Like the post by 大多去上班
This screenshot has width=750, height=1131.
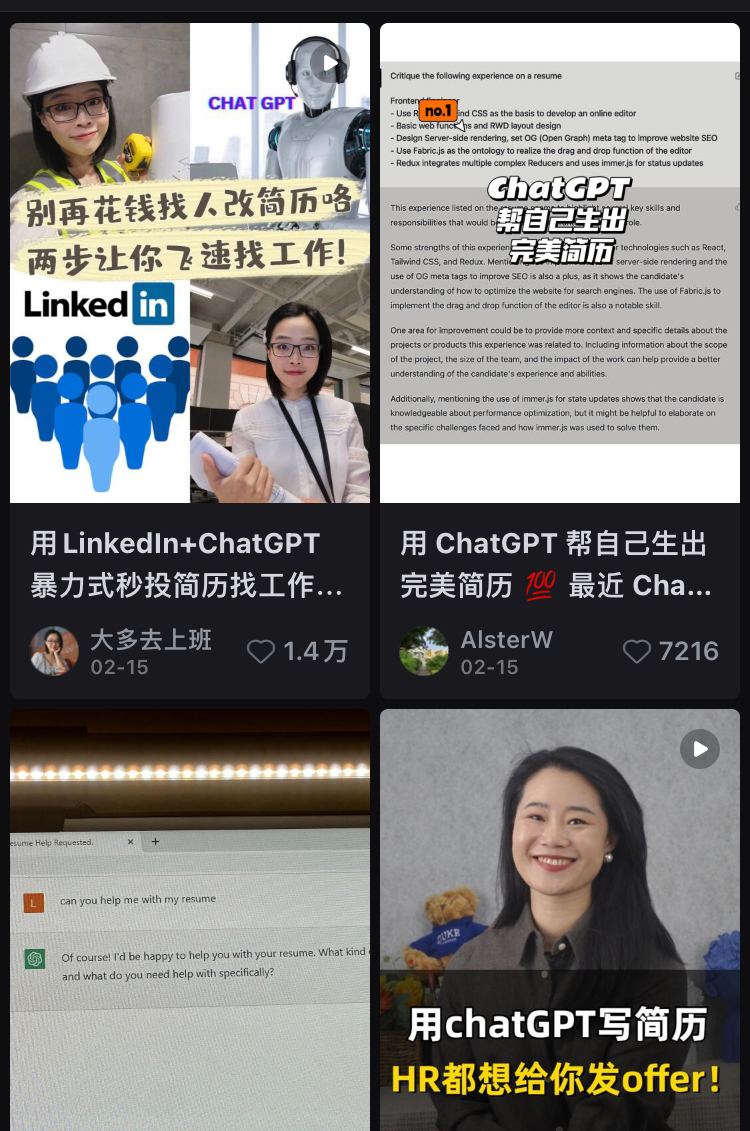261,652
